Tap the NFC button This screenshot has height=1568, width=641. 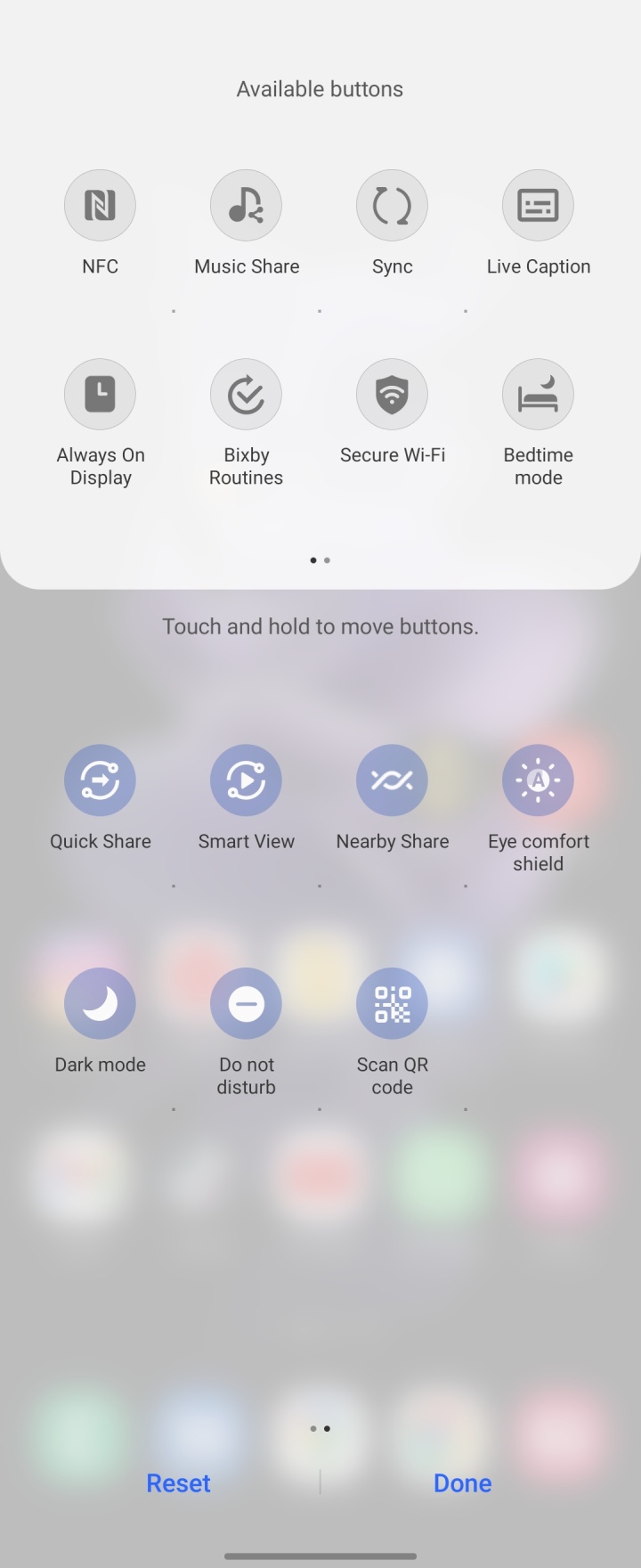pos(100,206)
